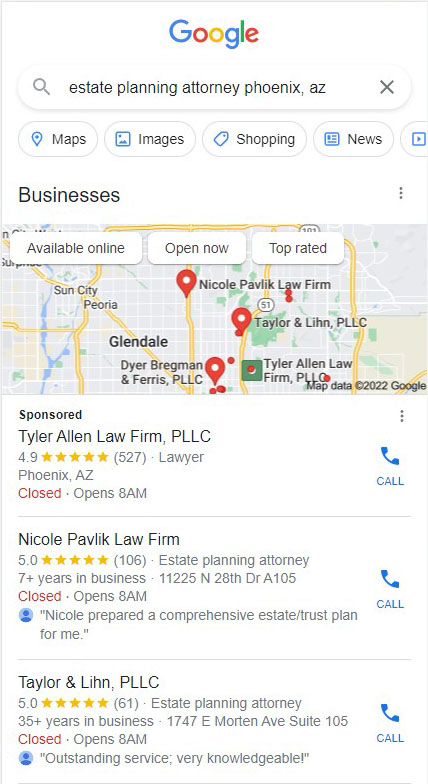Select the Top rated filter
Viewport: 428px width, 784px height.
[298, 248]
